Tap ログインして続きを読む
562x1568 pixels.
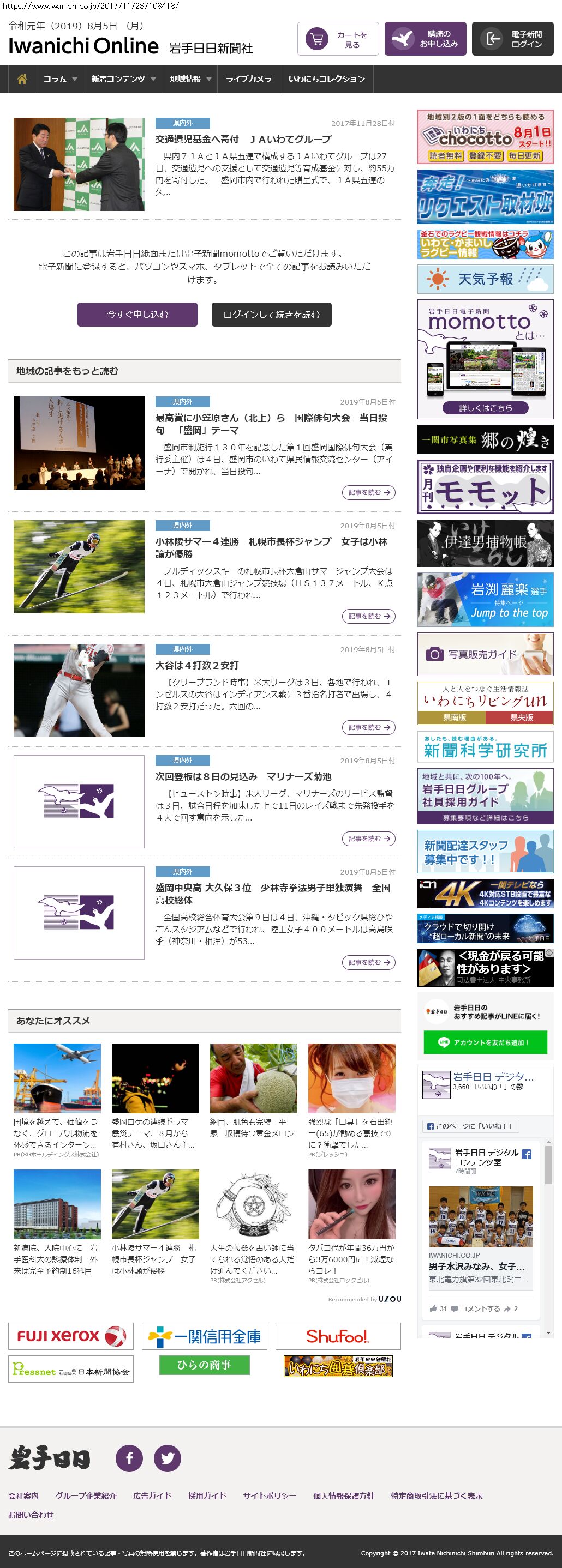click(271, 315)
